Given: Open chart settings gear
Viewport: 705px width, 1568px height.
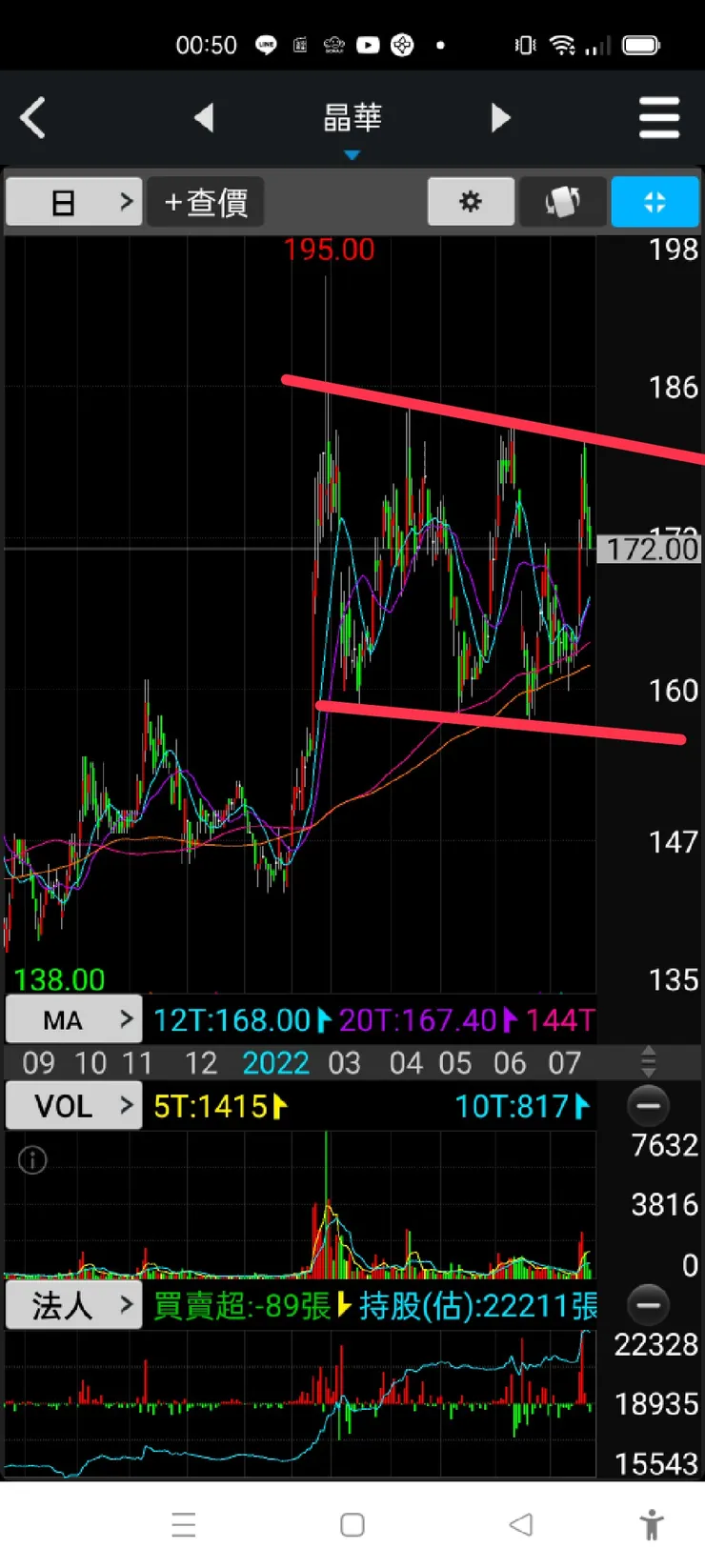Looking at the screenshot, I should pyautogui.click(x=471, y=202).
